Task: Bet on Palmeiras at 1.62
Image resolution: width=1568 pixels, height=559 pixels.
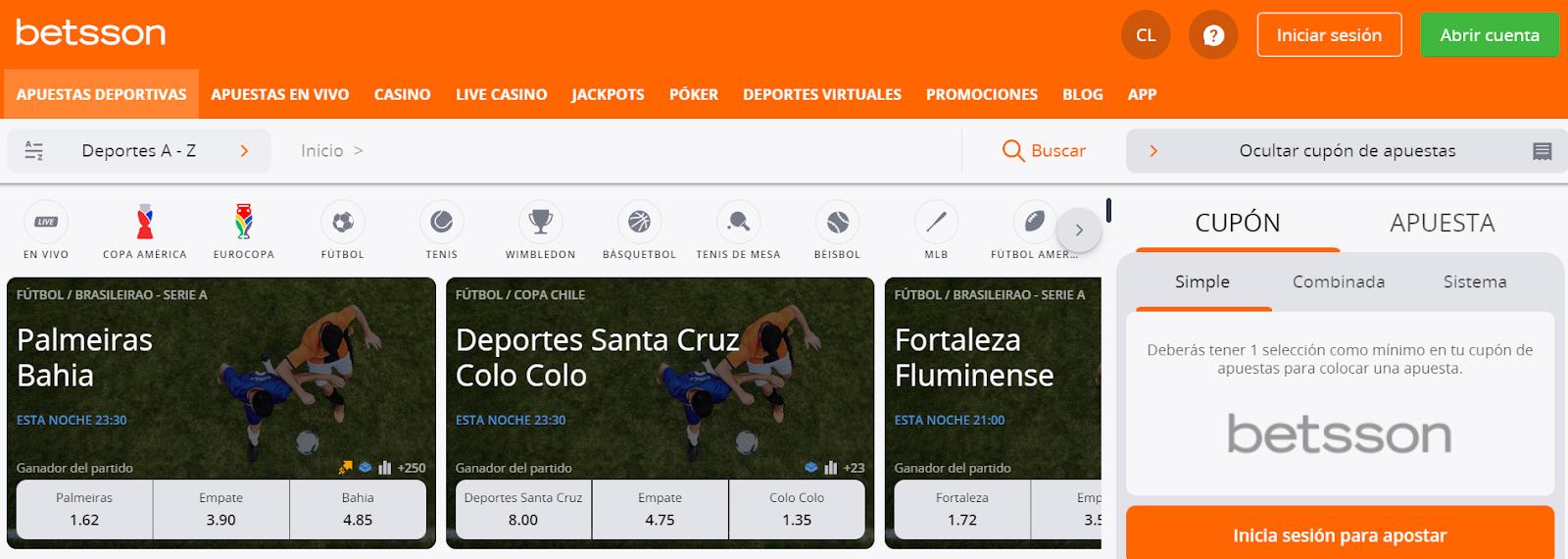Action: 84,509
